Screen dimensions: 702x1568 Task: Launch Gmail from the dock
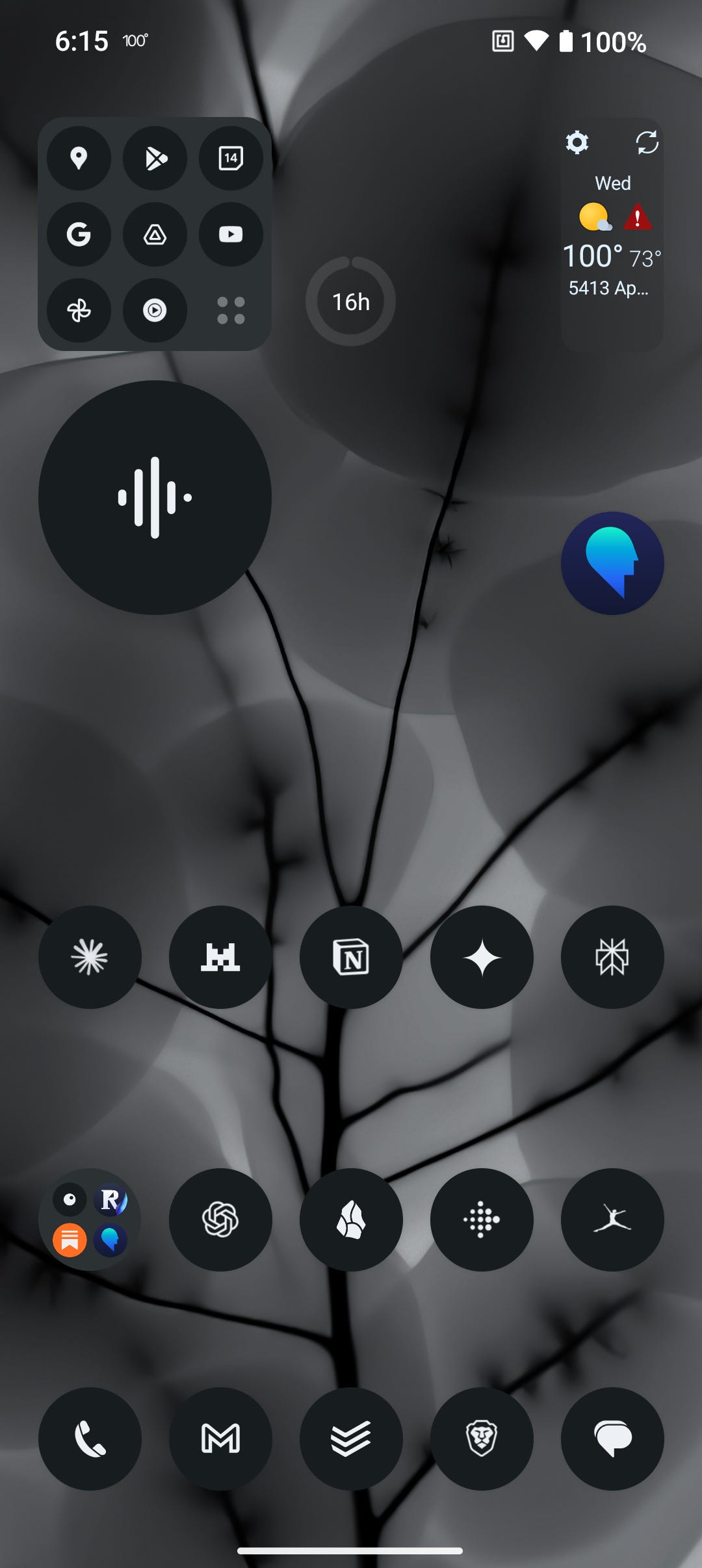220,1439
